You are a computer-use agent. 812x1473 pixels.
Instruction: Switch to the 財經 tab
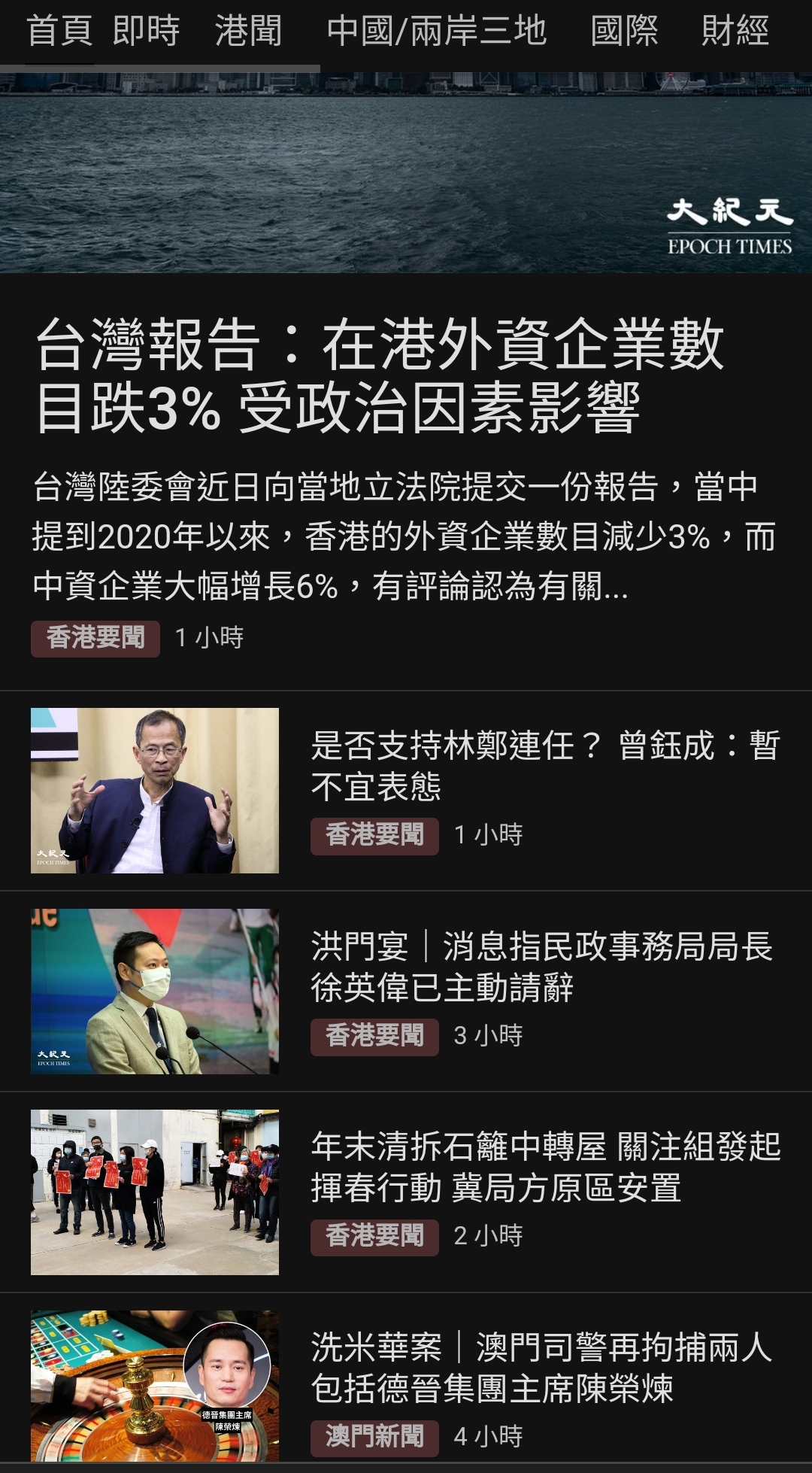coord(735,32)
